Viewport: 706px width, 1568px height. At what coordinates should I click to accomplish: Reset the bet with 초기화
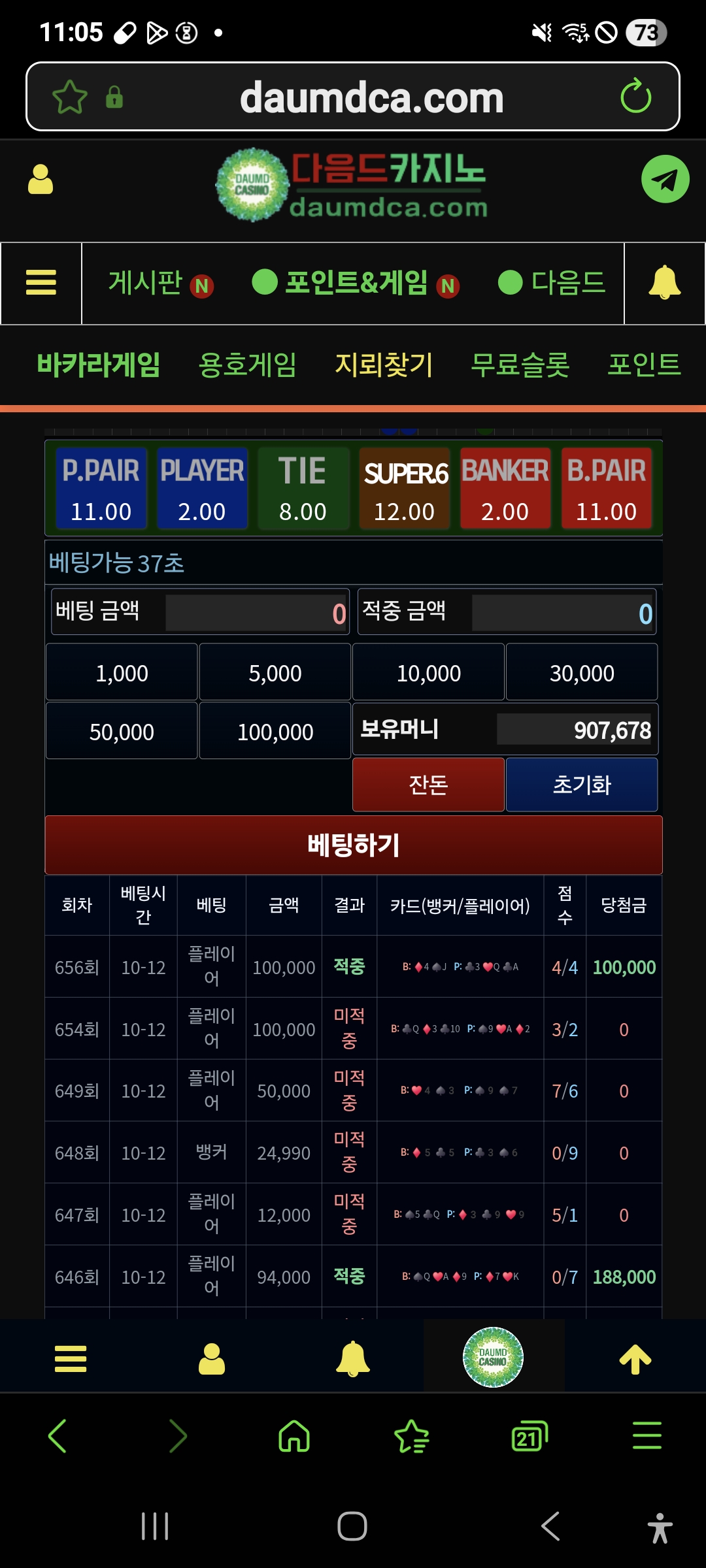click(582, 785)
